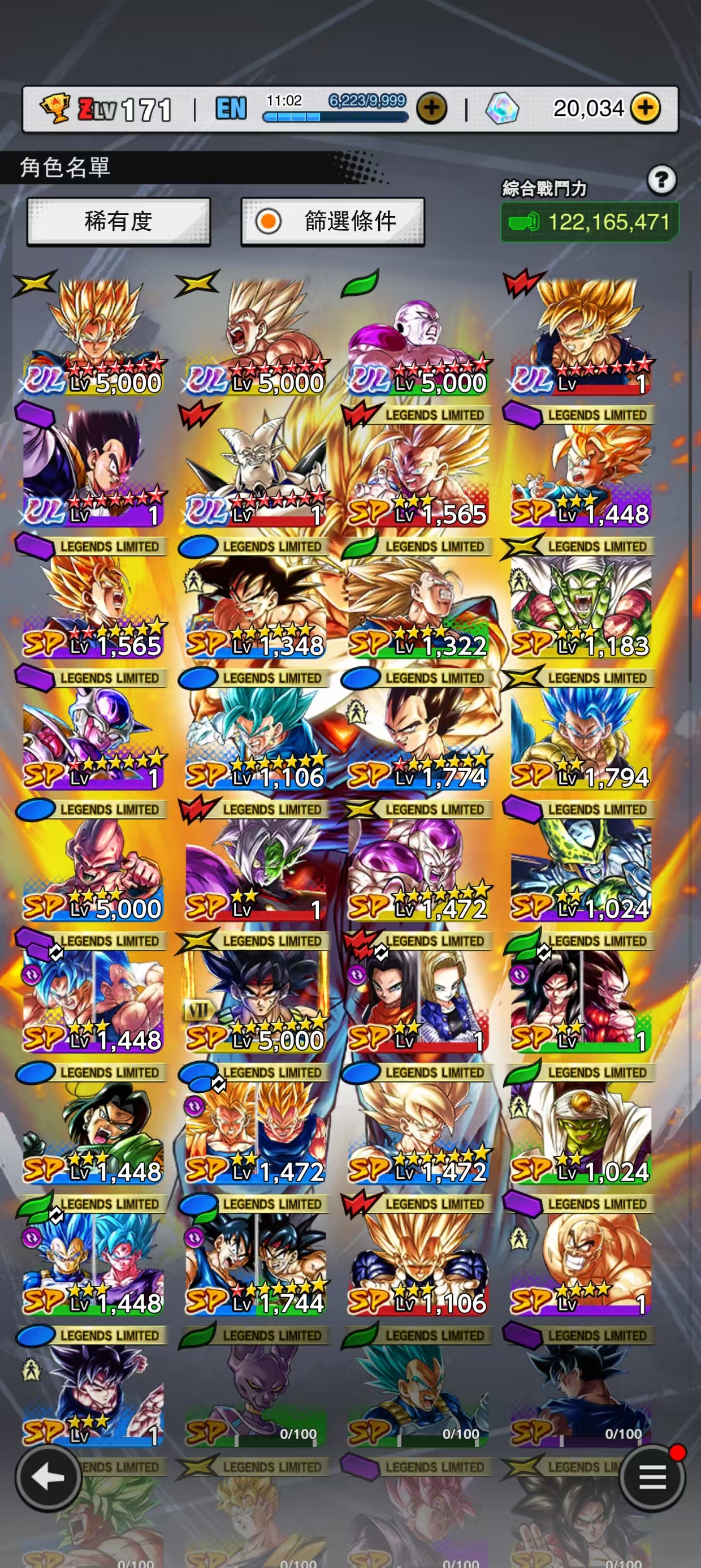Tap the help question mark icon
701x1568 pixels.
pyautogui.click(x=661, y=179)
